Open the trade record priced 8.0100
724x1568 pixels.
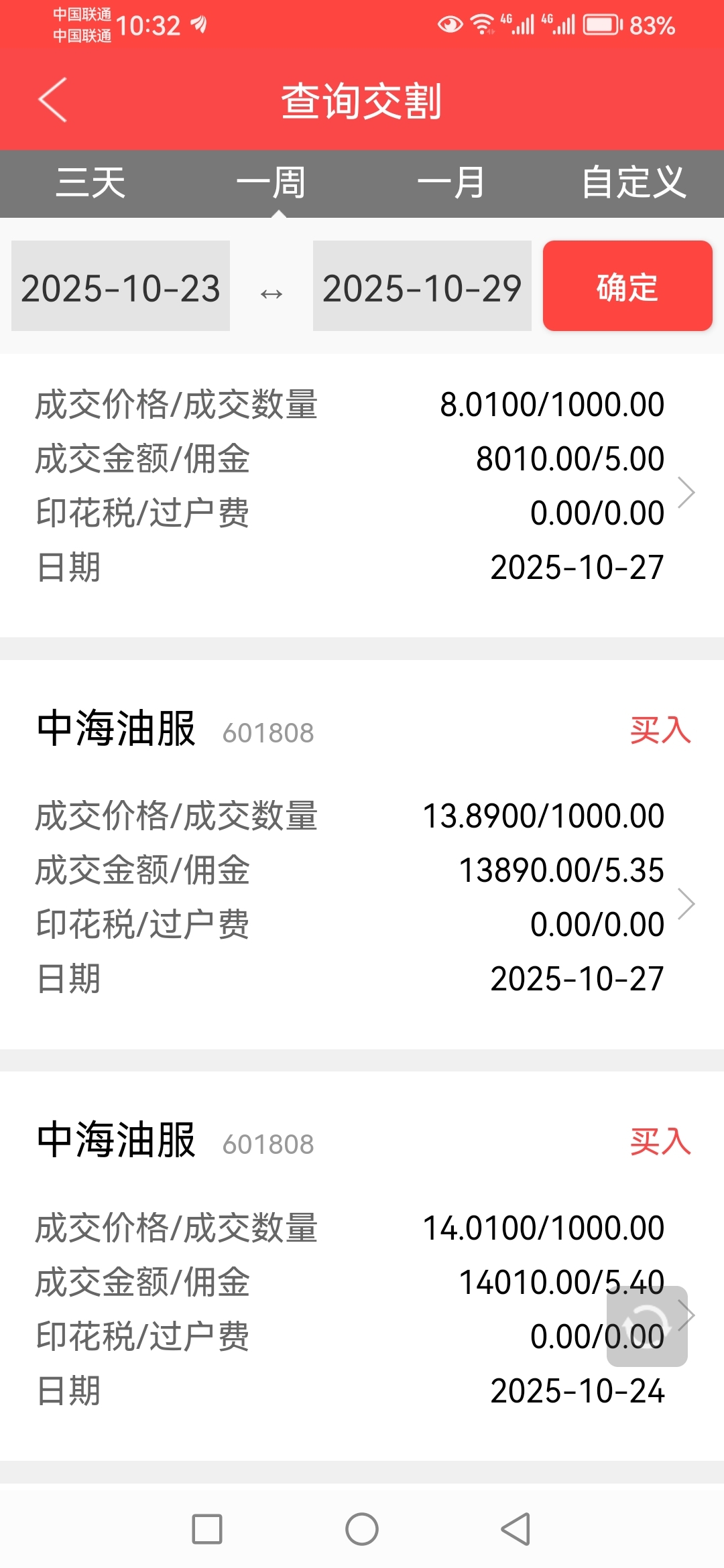[x=362, y=486]
